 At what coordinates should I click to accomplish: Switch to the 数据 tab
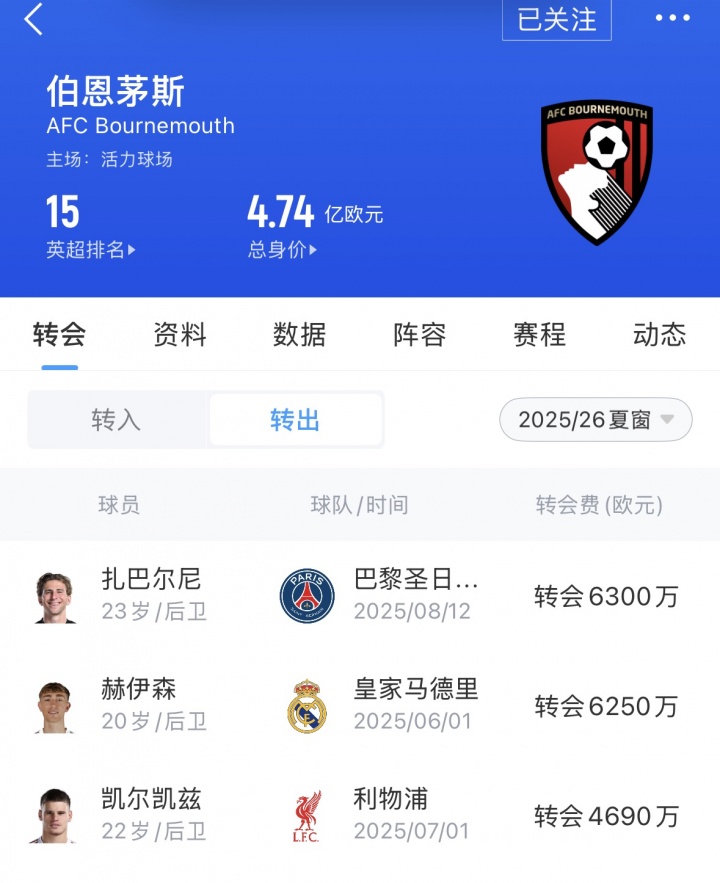300,334
